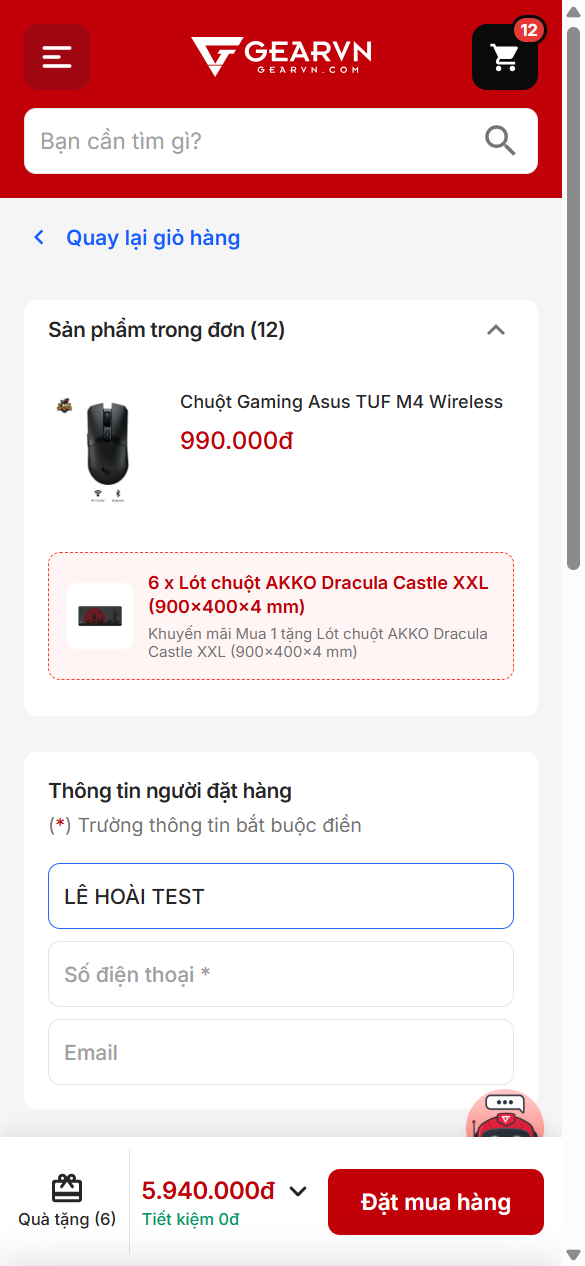
Task: Place the order with "Đặt mua hàng"
Action: click(436, 1202)
